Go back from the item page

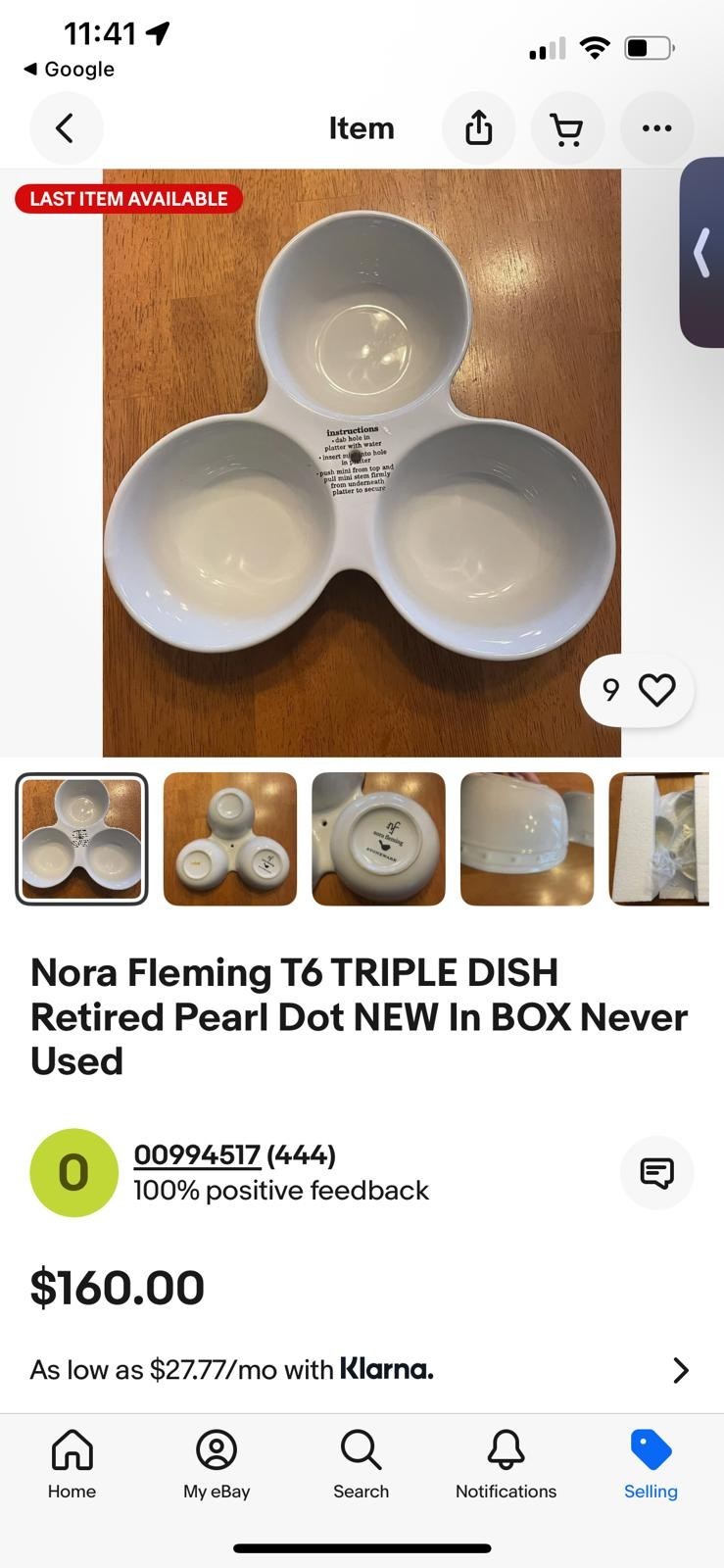66,128
